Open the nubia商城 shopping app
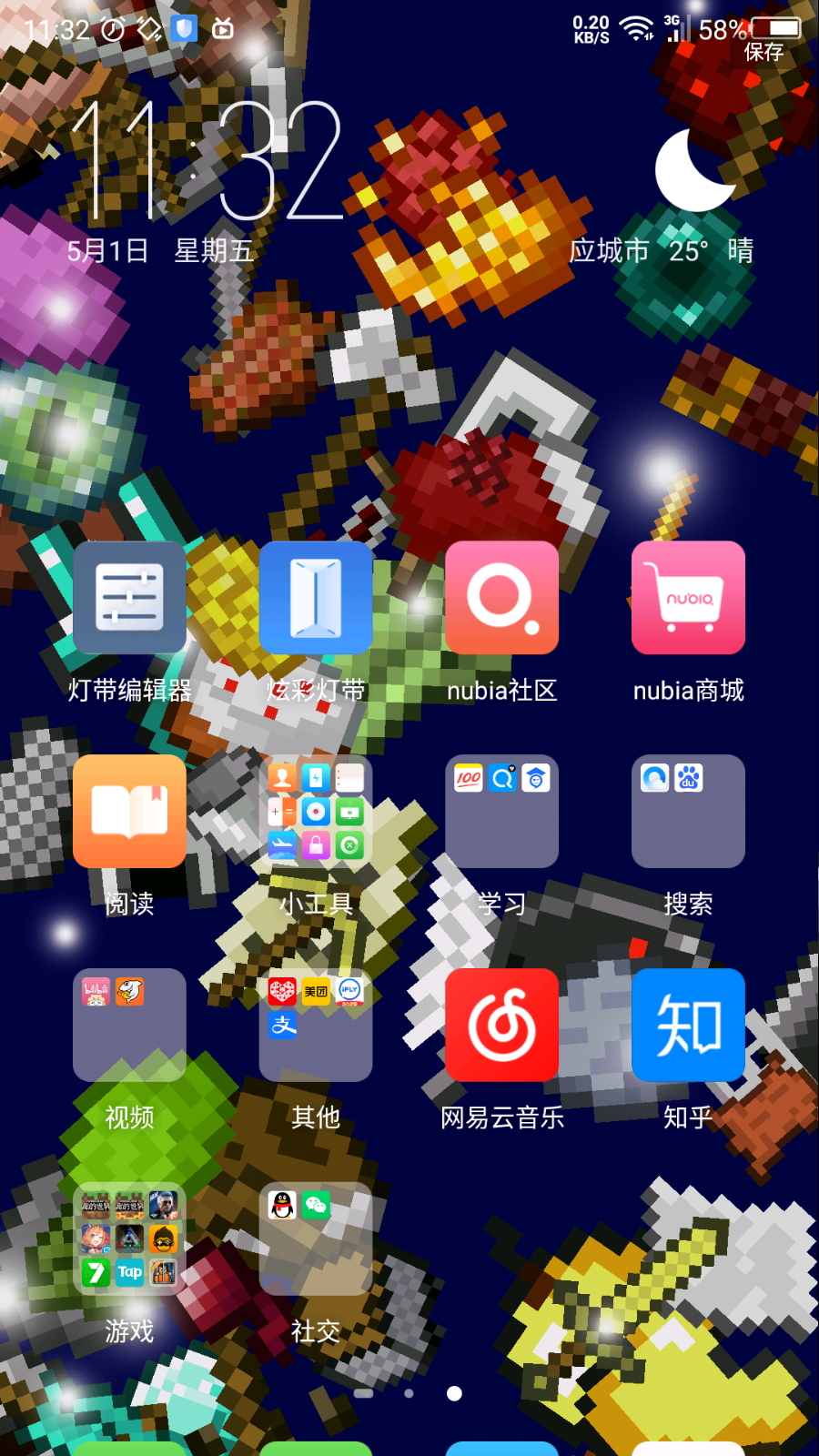 688,598
